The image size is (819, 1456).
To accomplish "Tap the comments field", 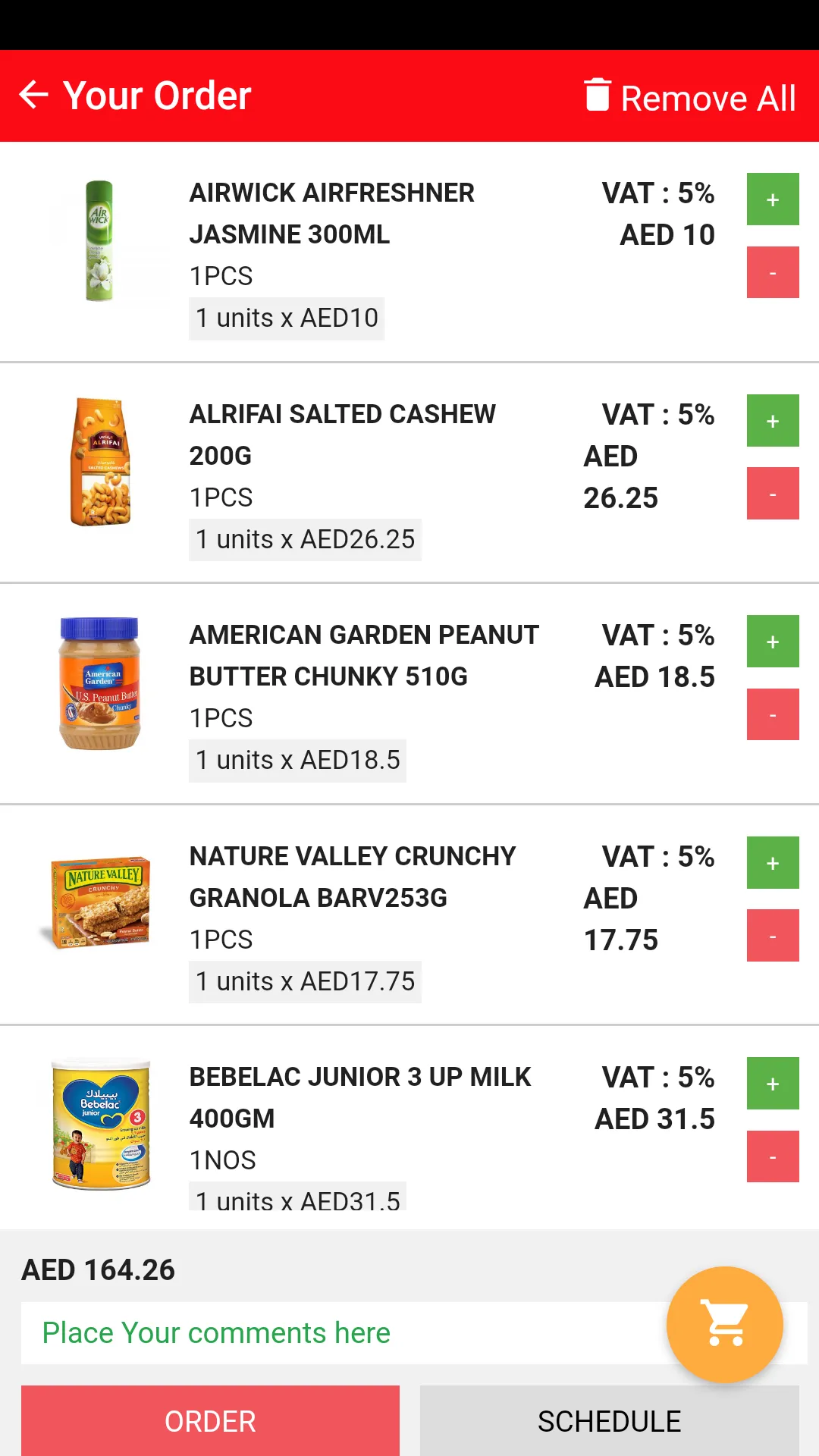I will point(341,1333).
